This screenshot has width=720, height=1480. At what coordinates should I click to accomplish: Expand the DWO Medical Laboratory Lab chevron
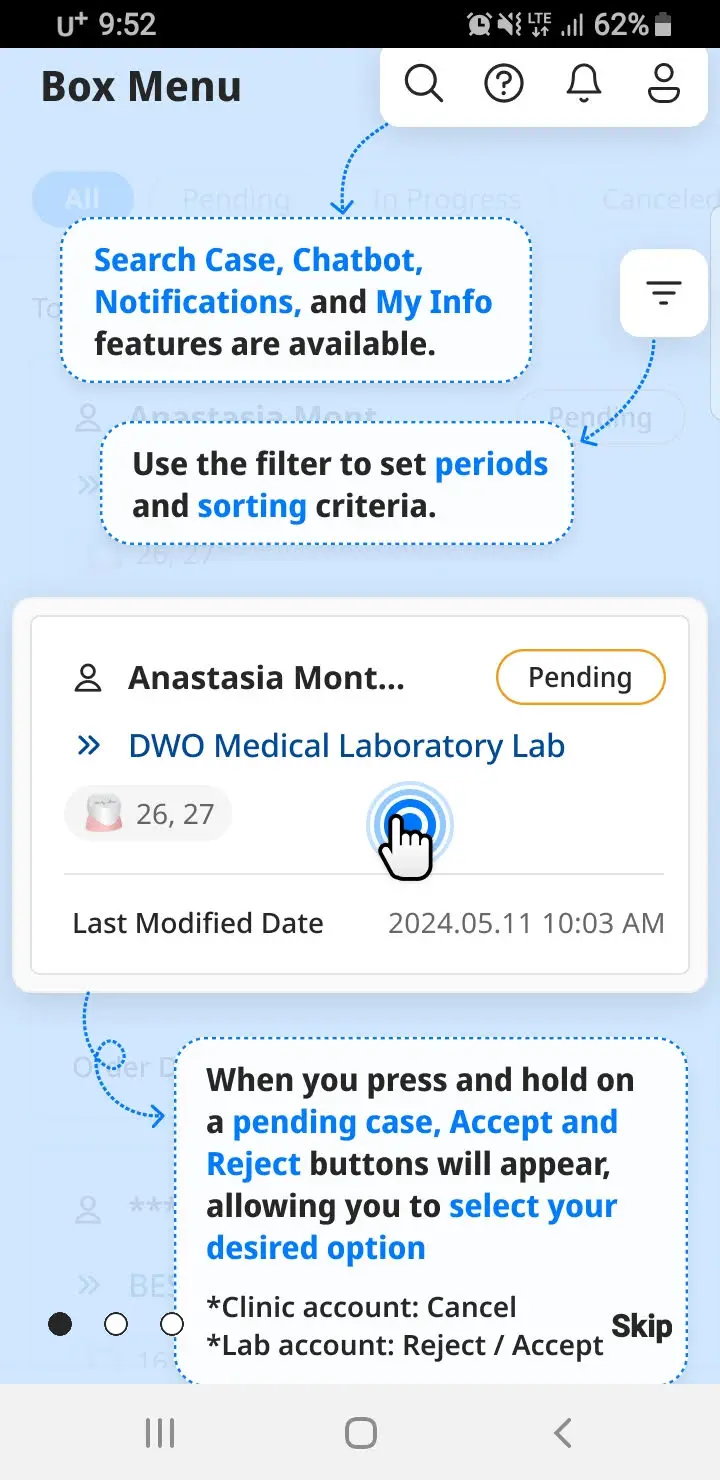click(89, 744)
